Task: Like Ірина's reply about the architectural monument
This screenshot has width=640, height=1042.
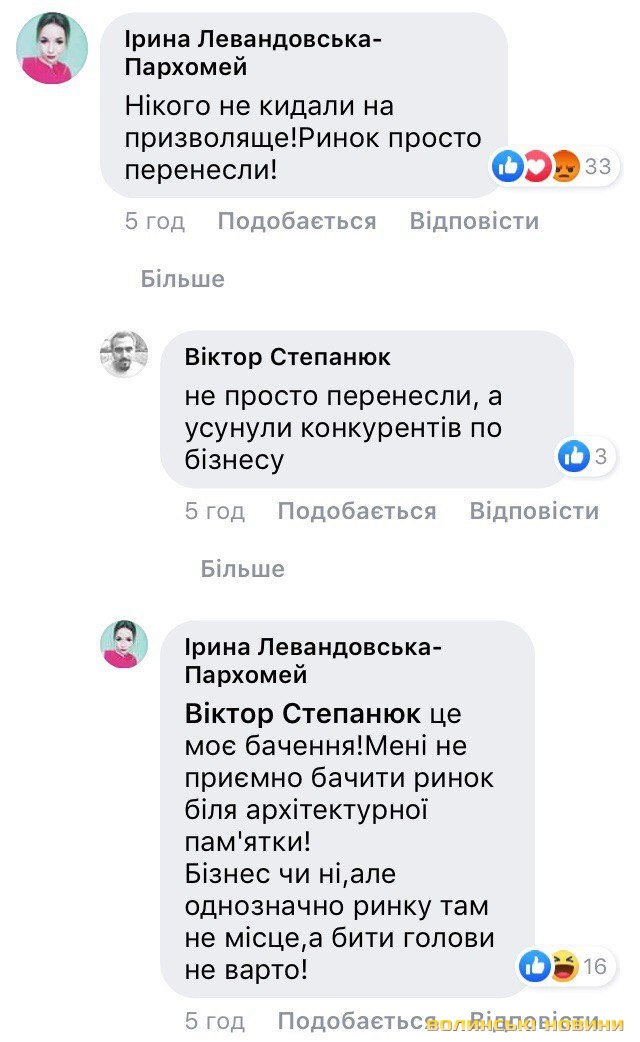Action: pyautogui.click(x=356, y=1021)
